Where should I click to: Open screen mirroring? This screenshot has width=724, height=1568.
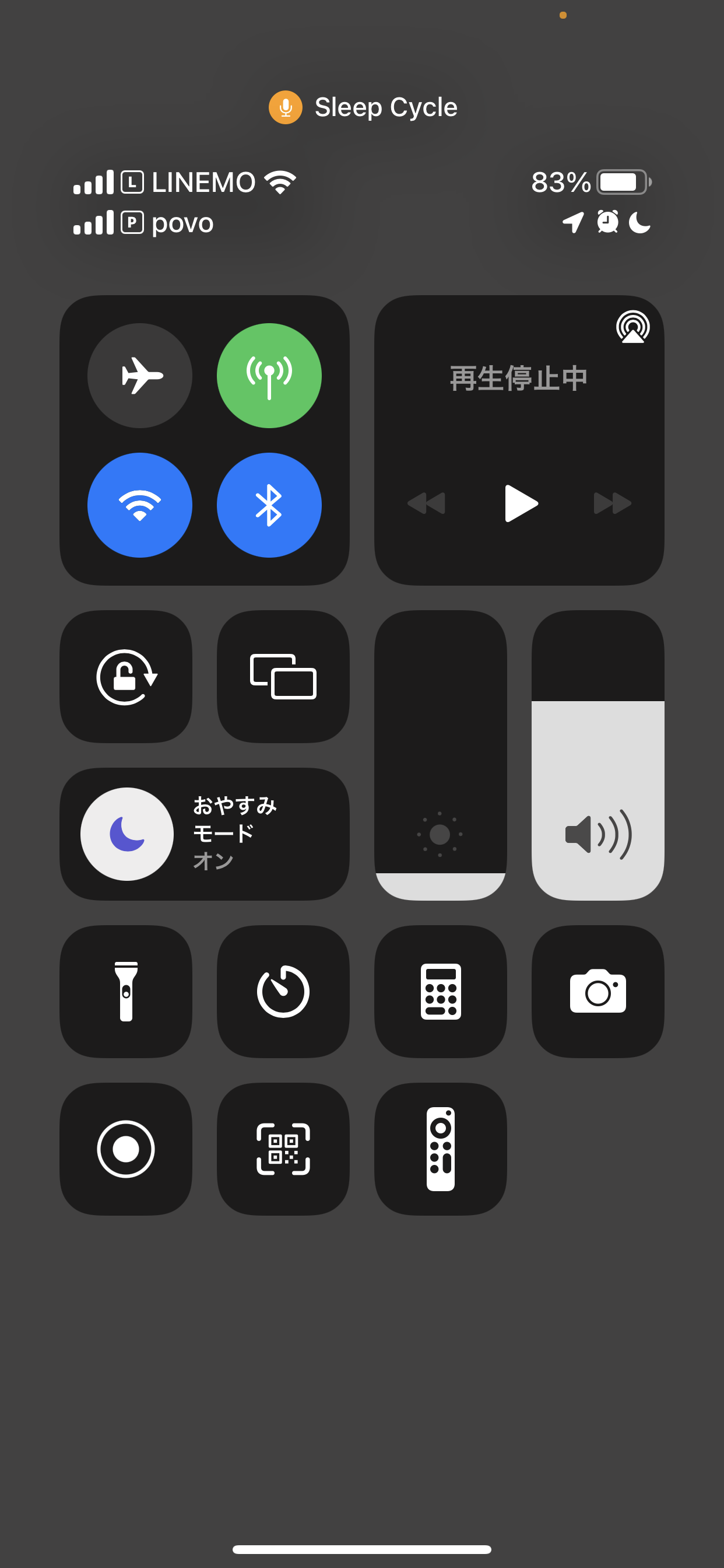click(283, 677)
